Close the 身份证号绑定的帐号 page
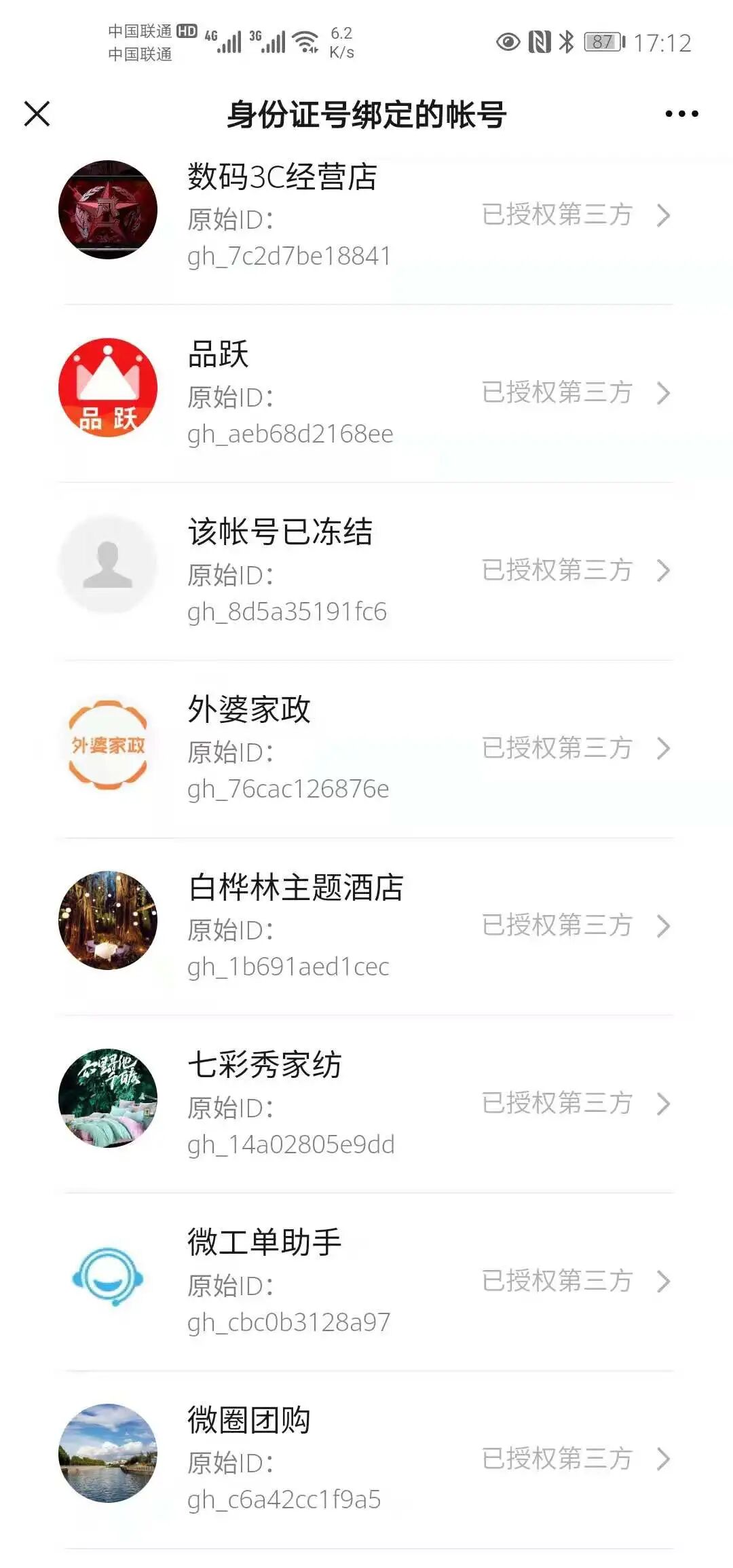This screenshot has width=733, height=1568. (37, 114)
